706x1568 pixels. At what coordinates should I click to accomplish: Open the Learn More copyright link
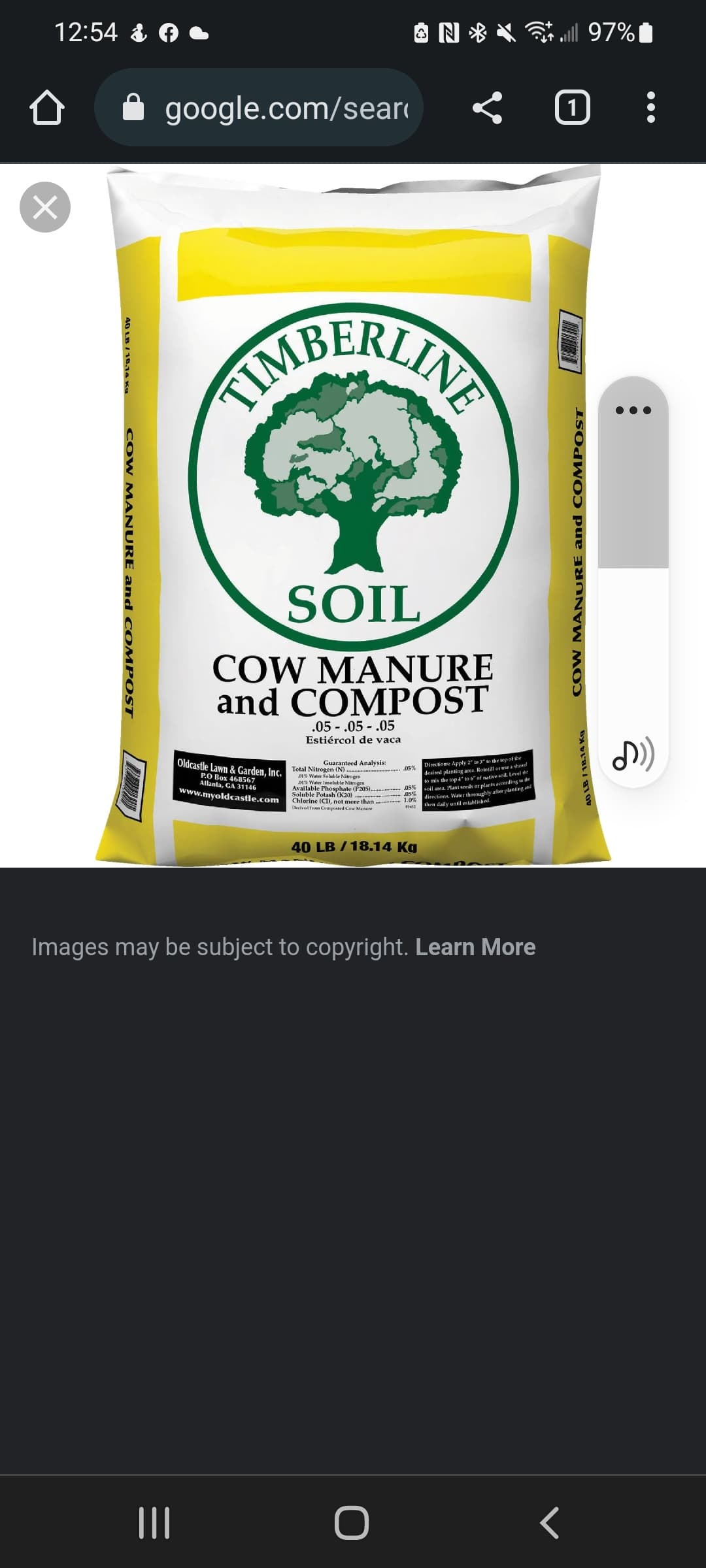click(x=475, y=947)
